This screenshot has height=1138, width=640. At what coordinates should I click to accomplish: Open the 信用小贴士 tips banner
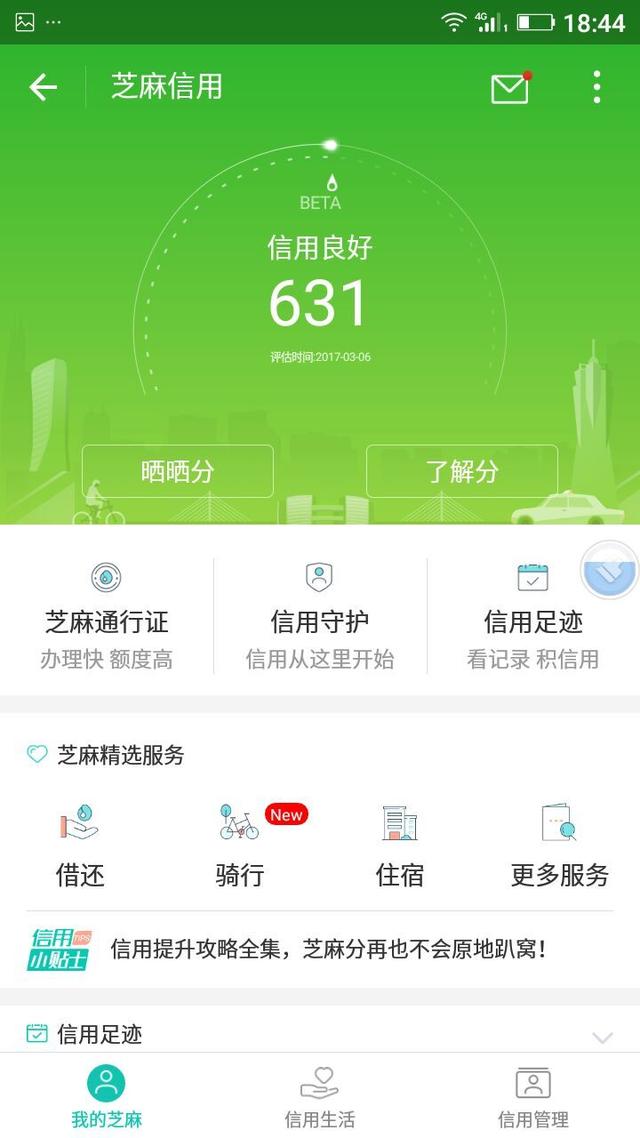(x=320, y=949)
